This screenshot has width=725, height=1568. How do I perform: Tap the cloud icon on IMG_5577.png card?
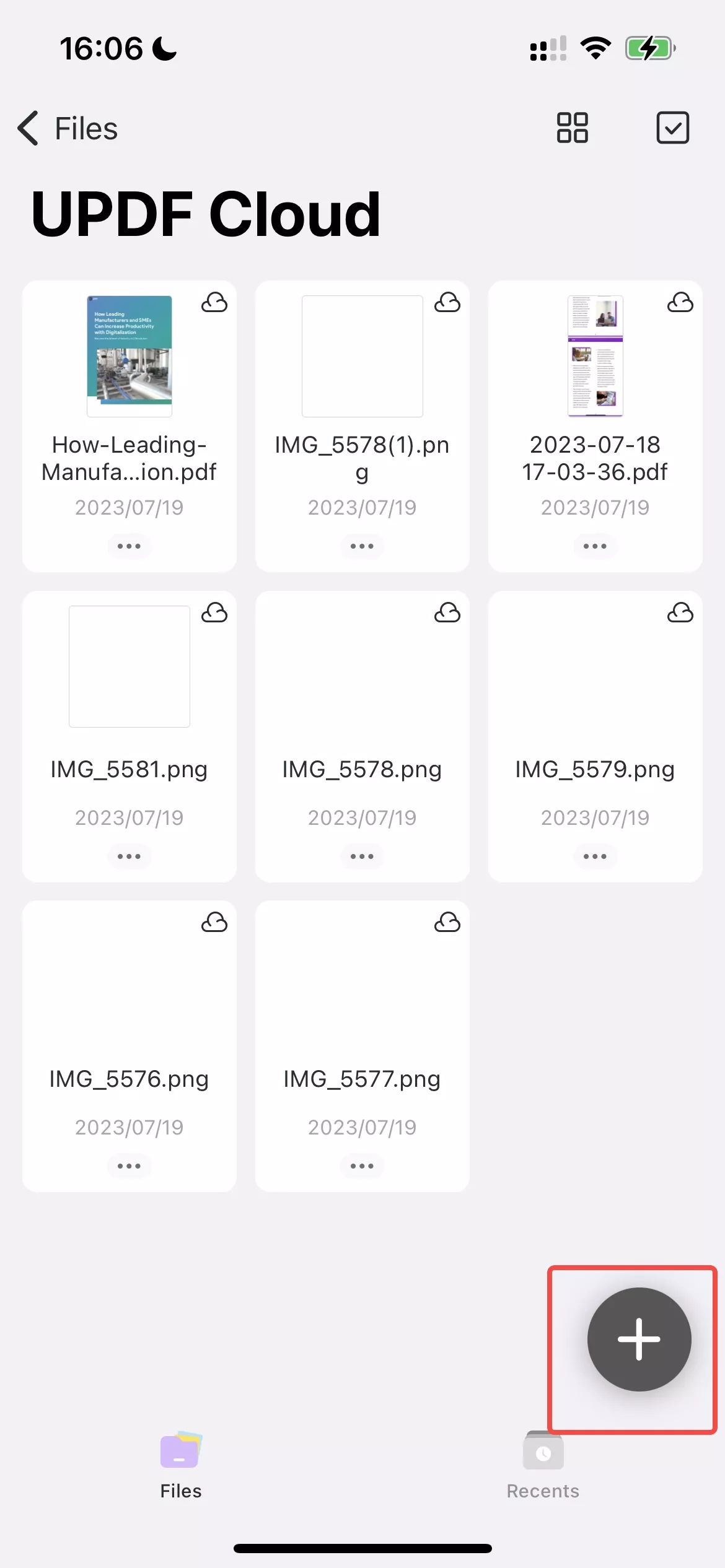click(x=448, y=923)
